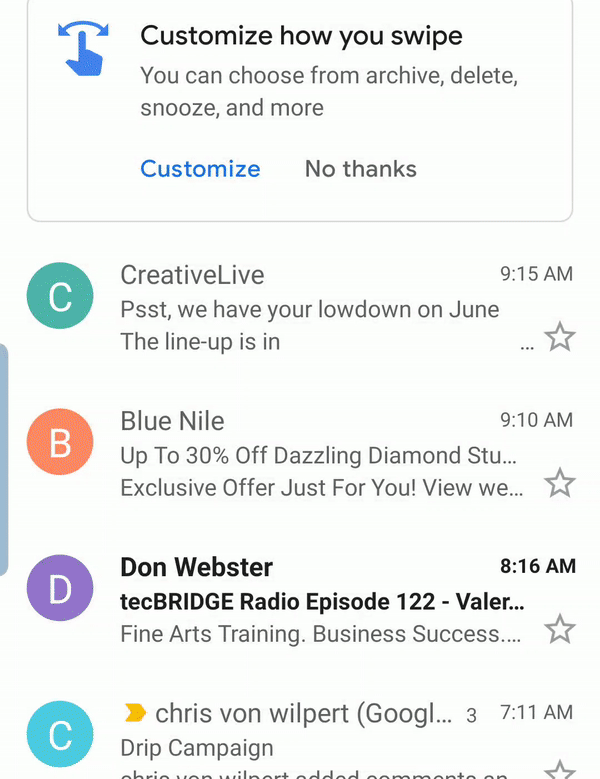Screen dimensions: 600x779
Task: Select the Blue Nile email via its avatar
Action: pos(60,443)
